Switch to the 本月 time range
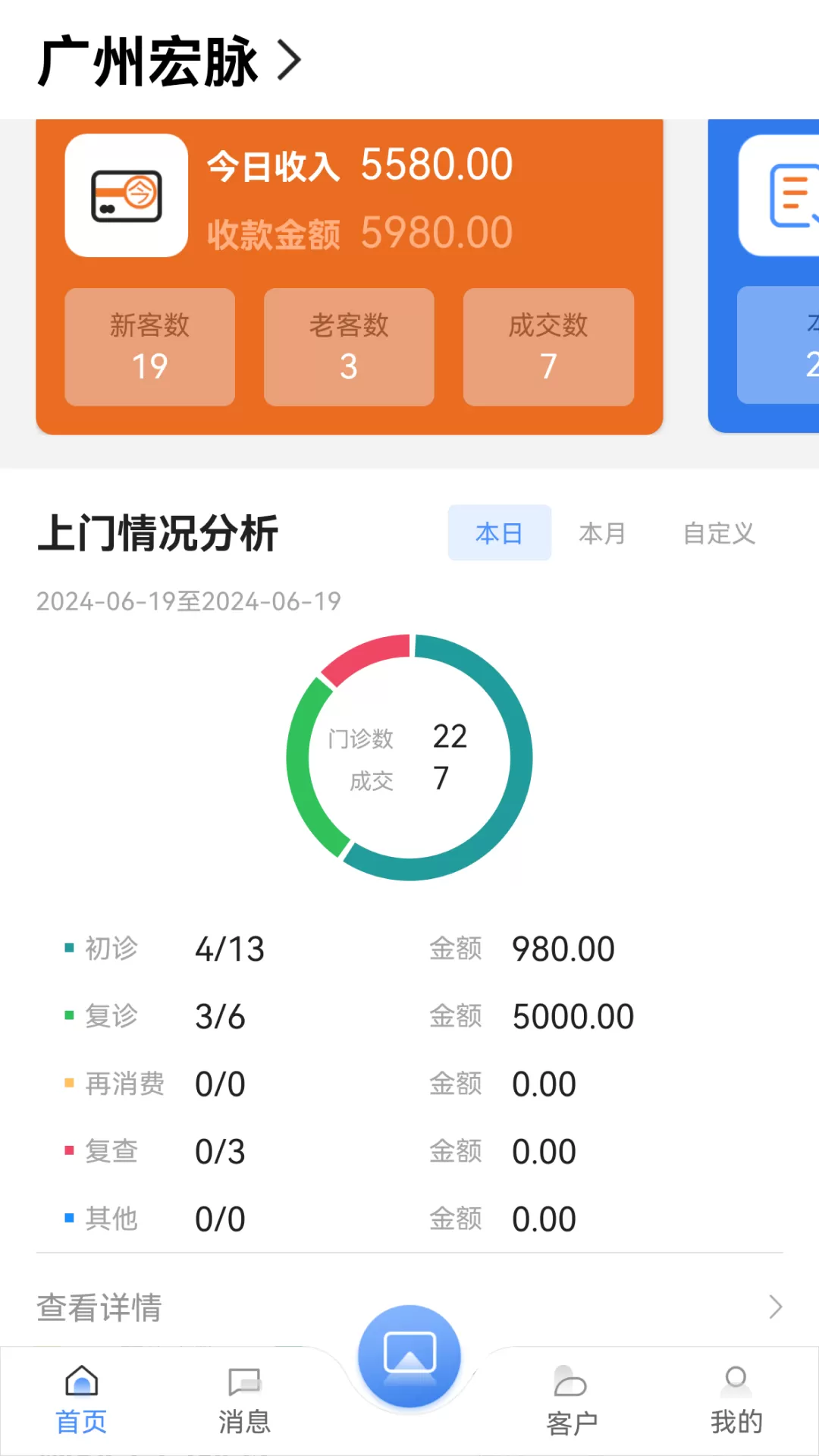The image size is (819, 1456). [x=602, y=533]
